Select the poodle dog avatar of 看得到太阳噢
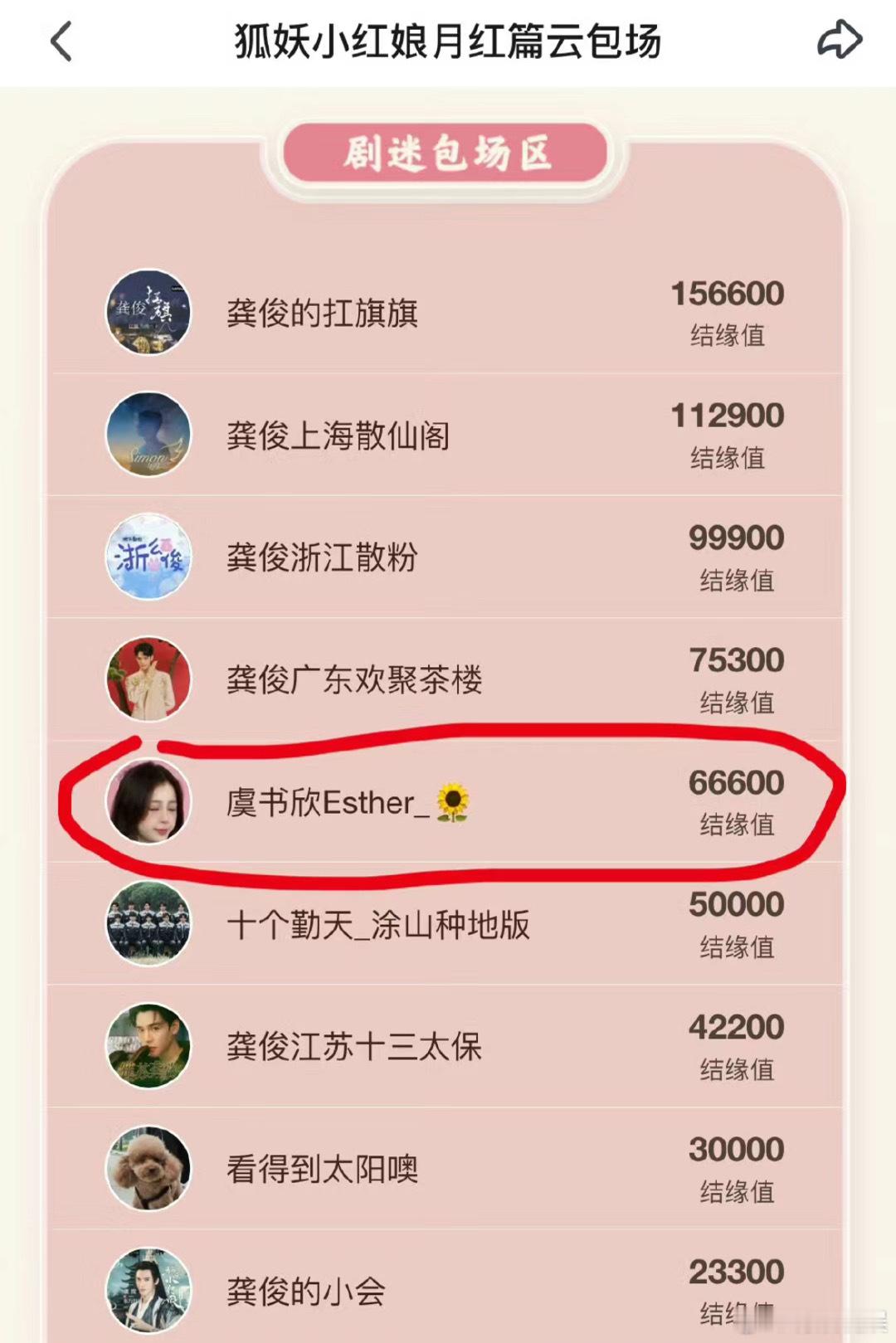The image size is (896, 1343). tap(148, 1170)
